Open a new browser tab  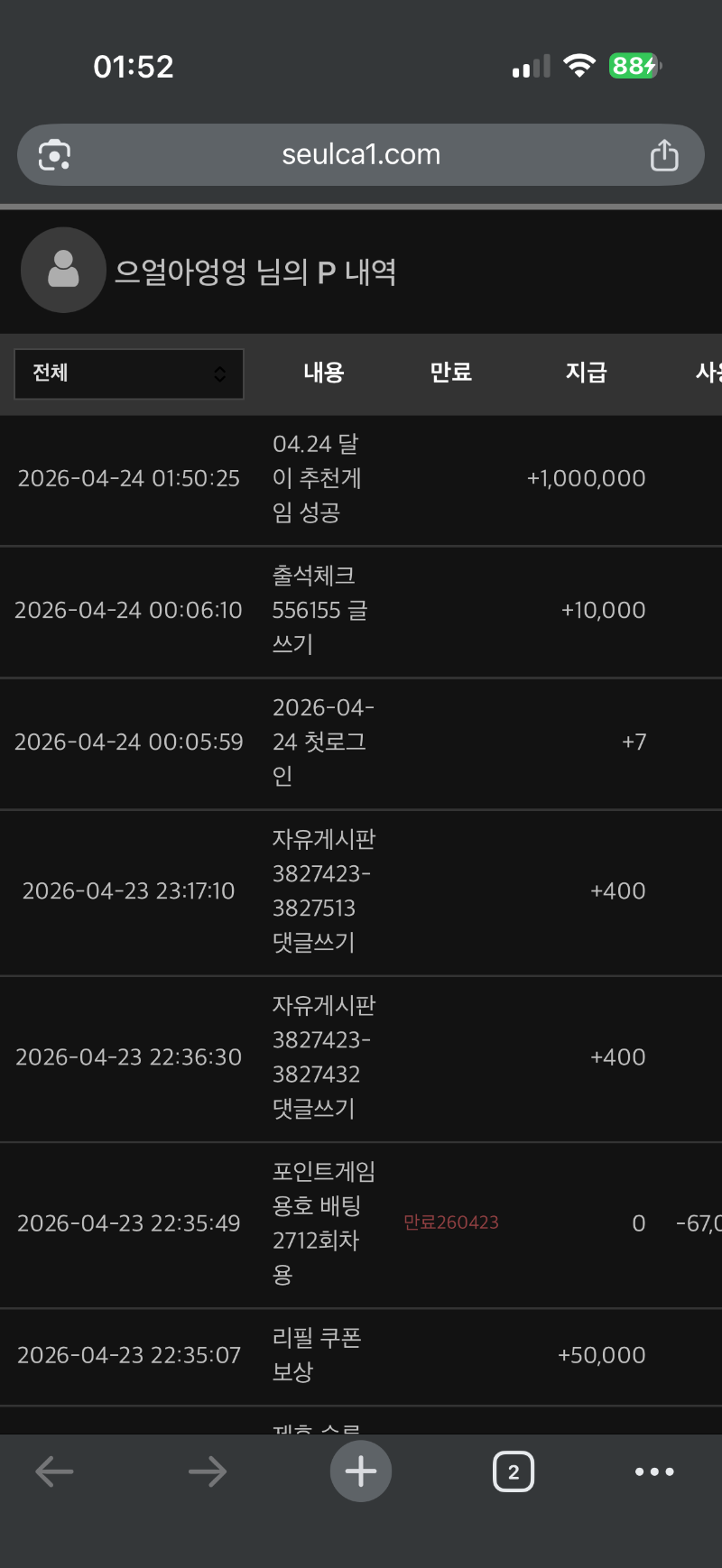pyautogui.click(x=361, y=1471)
